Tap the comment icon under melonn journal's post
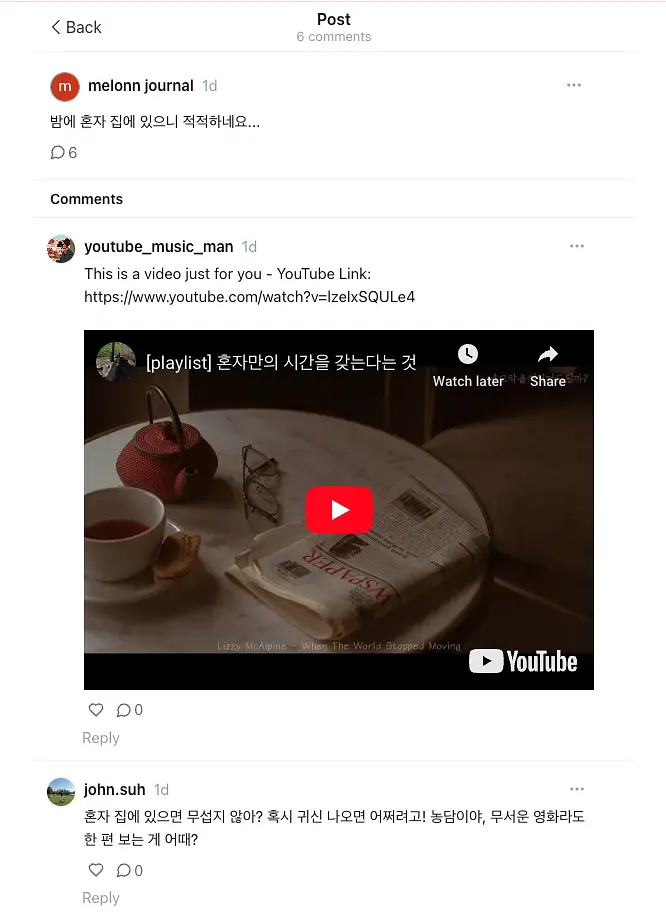 (57, 153)
